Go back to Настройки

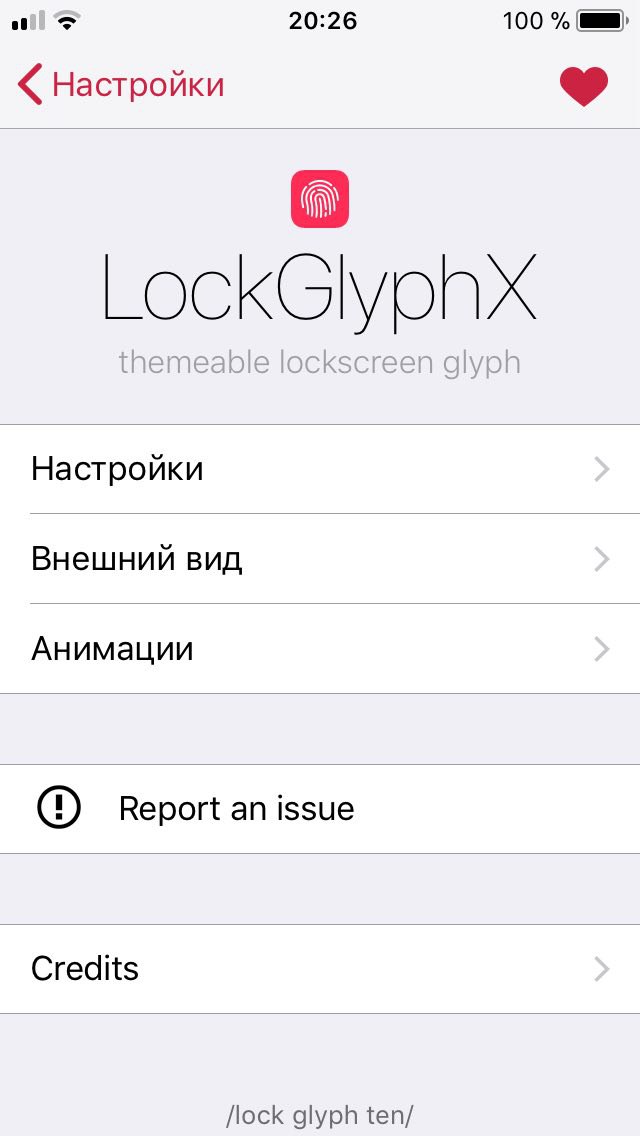pos(121,85)
